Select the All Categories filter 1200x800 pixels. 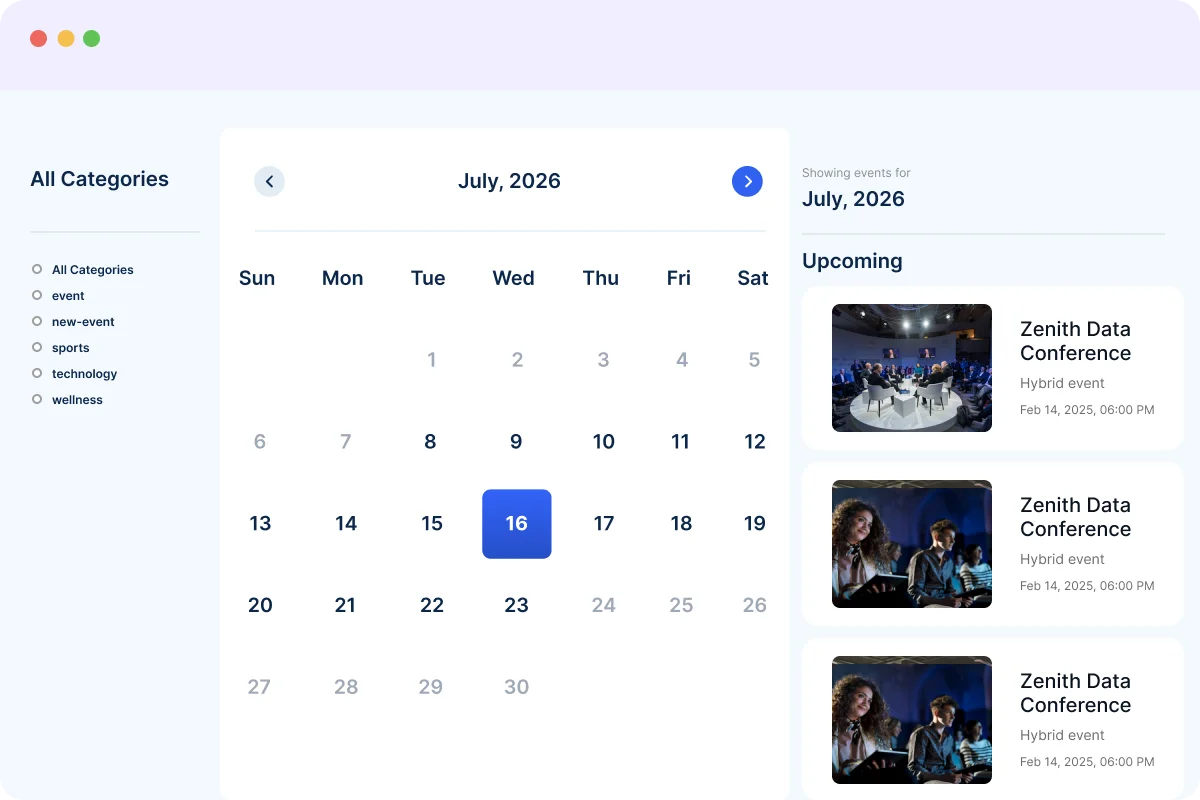pos(91,270)
